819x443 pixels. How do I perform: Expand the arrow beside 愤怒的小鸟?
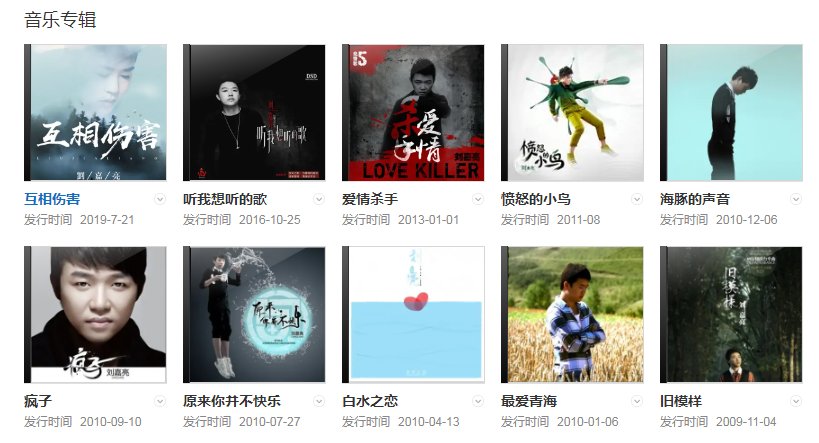[637, 199]
